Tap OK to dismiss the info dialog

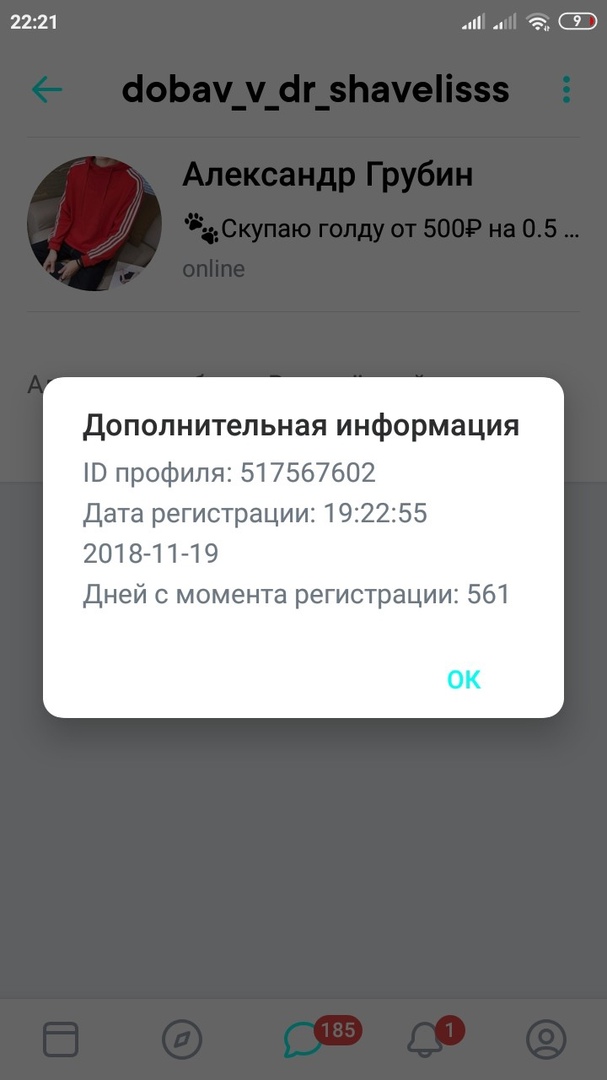(x=464, y=680)
